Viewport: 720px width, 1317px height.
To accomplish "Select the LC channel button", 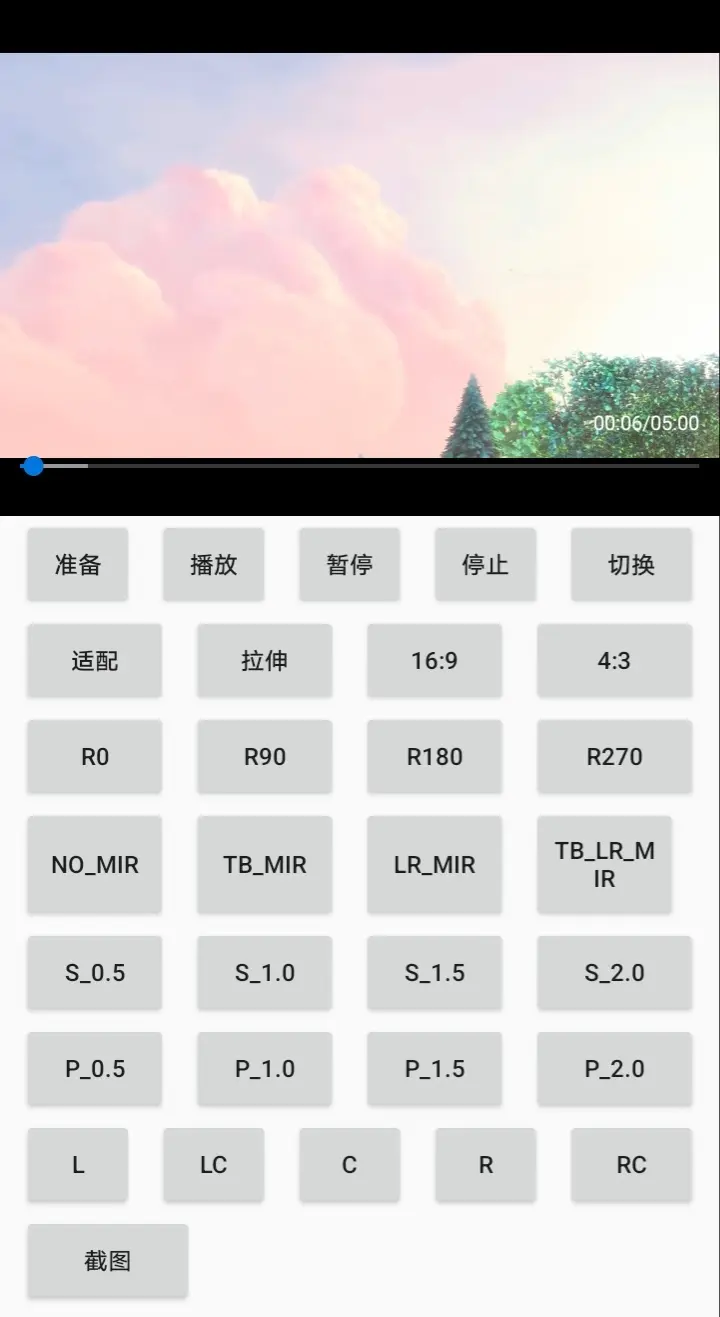I will (213, 1164).
